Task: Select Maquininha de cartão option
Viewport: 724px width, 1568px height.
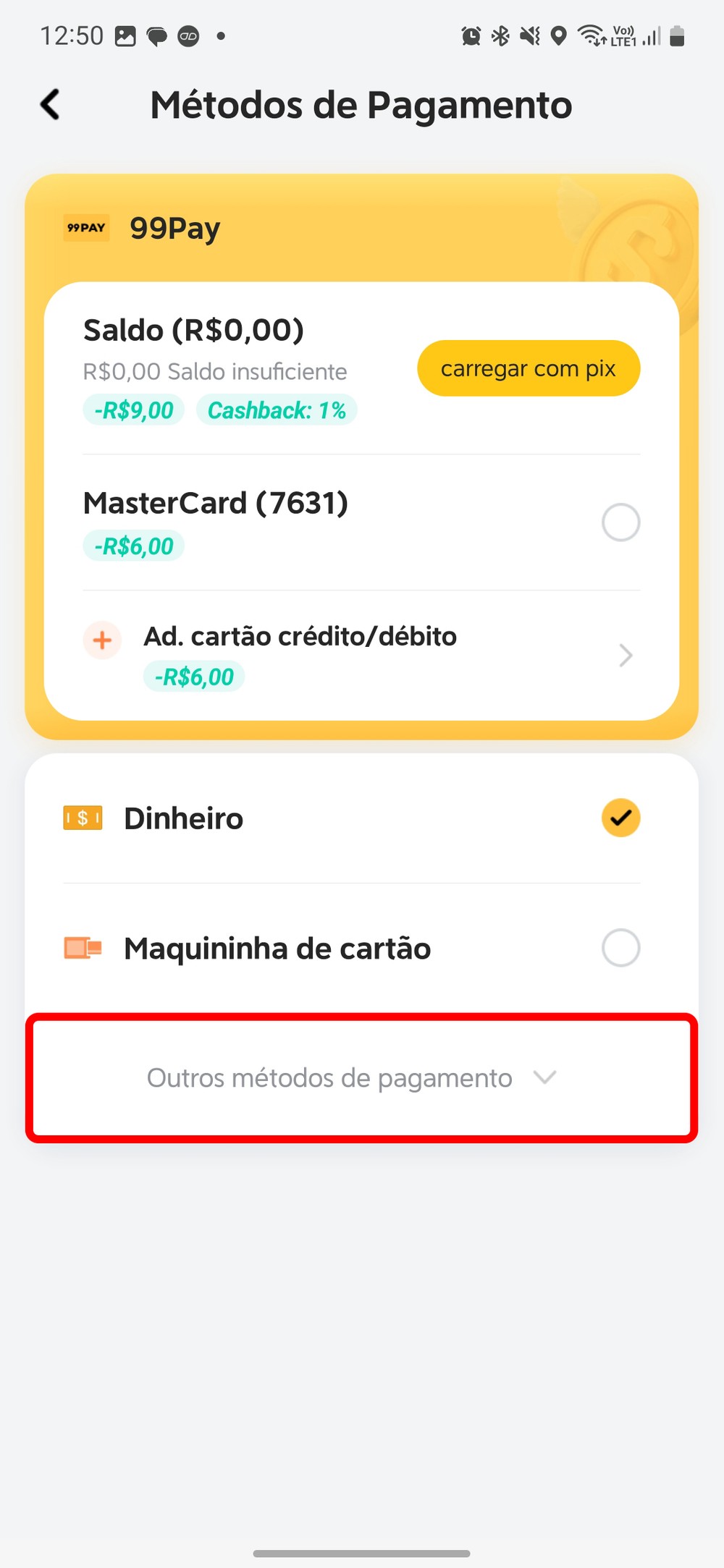Action: click(620, 948)
